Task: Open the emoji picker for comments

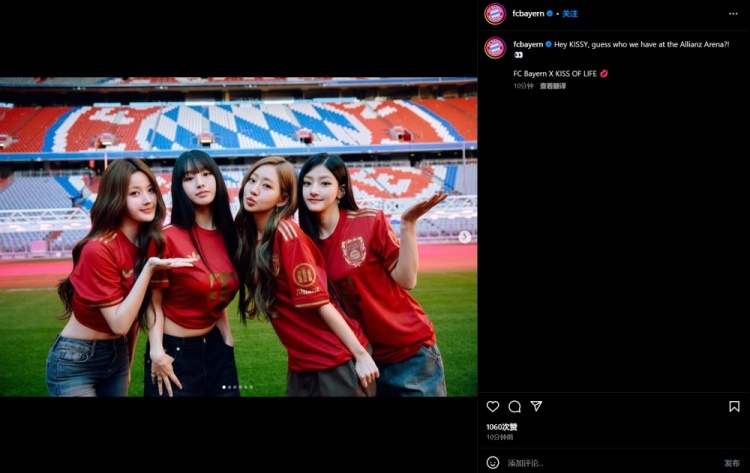Action: pos(493,463)
